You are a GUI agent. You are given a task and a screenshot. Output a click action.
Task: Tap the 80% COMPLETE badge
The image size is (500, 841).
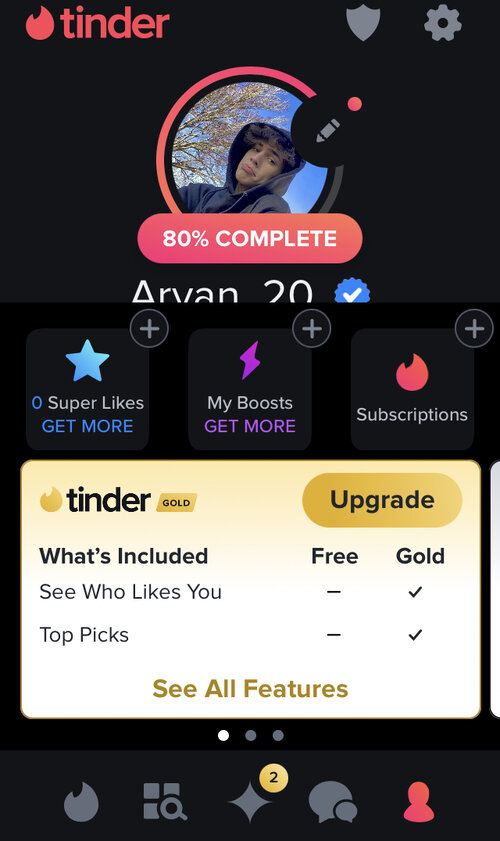(250, 238)
